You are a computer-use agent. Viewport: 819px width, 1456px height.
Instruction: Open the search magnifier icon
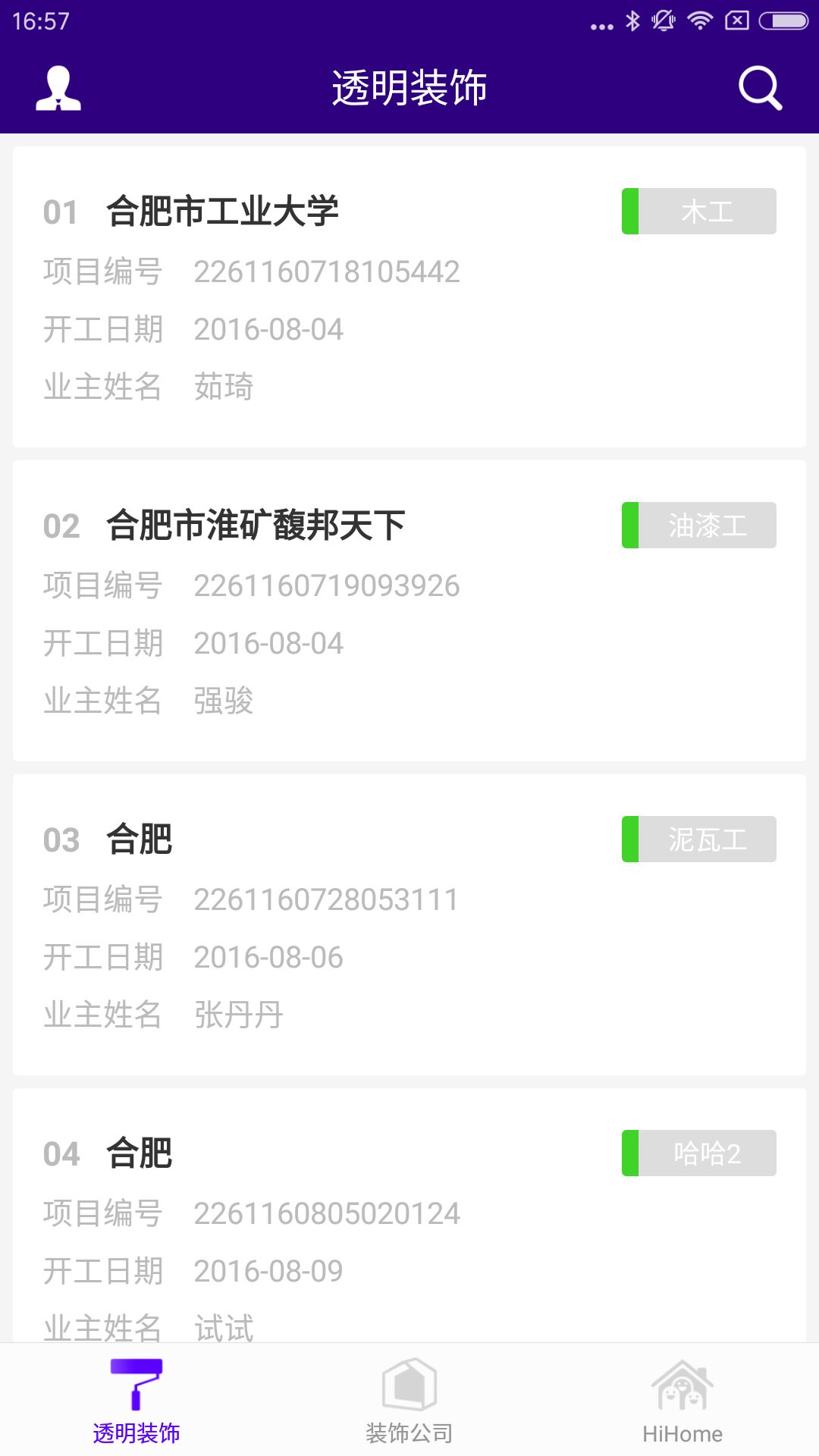[760, 88]
